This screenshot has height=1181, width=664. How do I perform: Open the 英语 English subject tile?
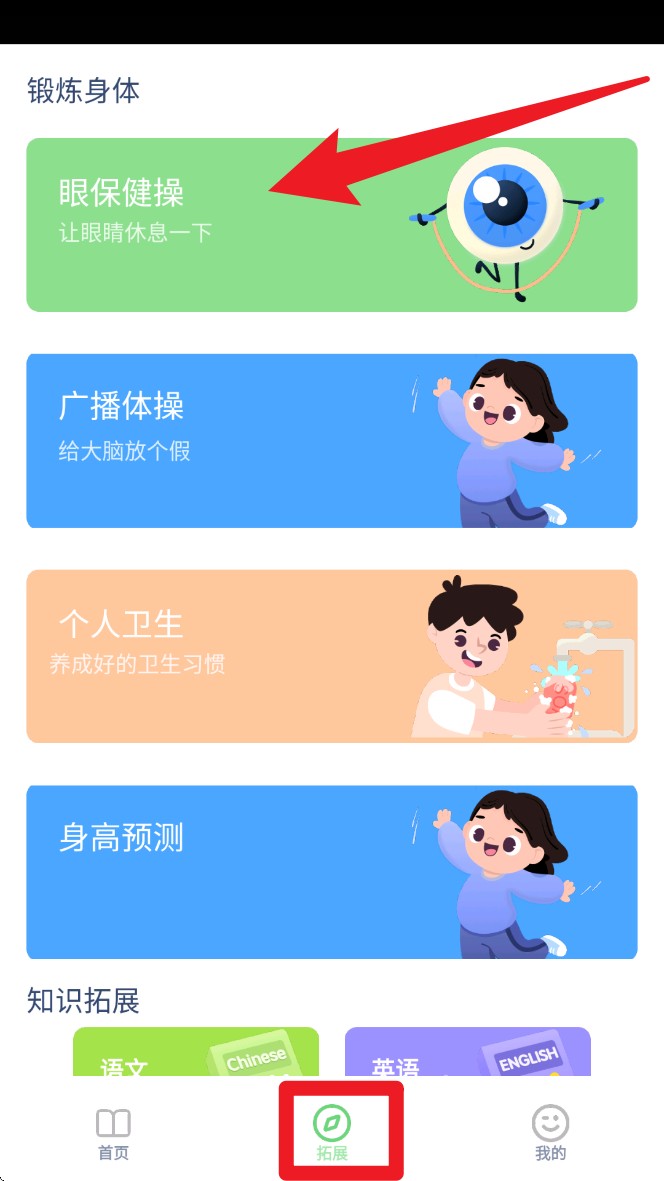point(467,1054)
